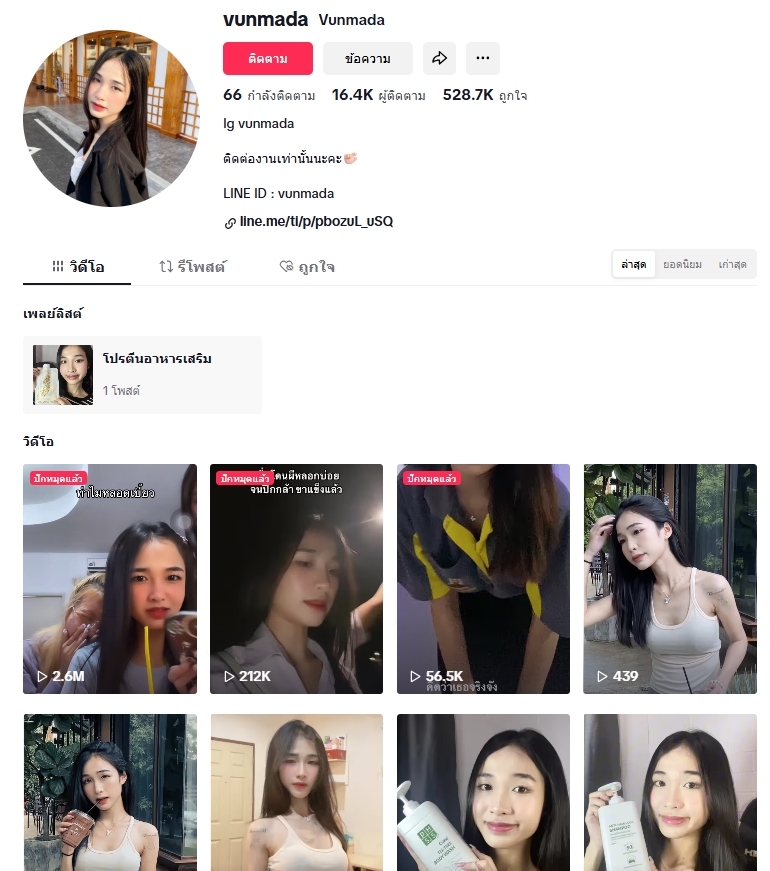Play the pinned video with 212K views
Screen dimensions: 770x871
click(x=296, y=578)
